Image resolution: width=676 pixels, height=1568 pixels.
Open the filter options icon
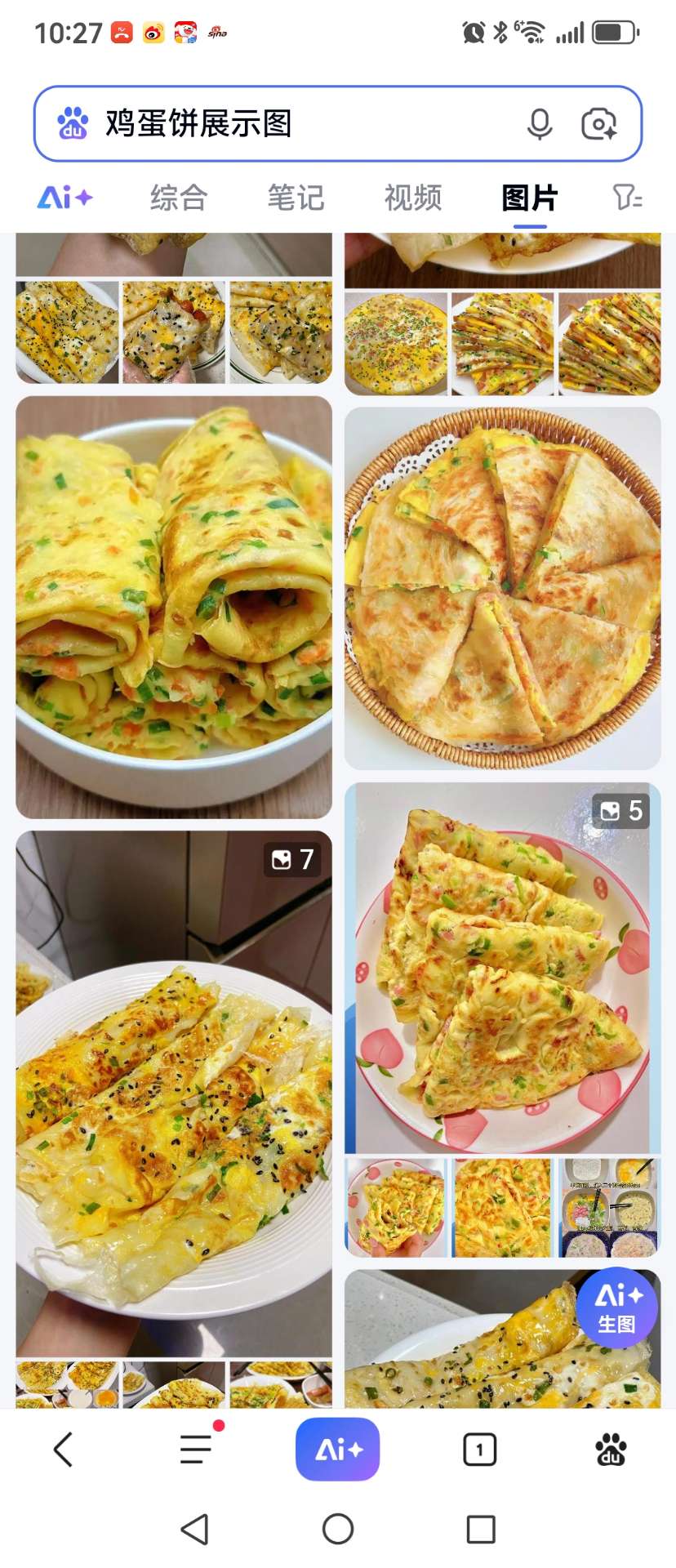coord(627,198)
